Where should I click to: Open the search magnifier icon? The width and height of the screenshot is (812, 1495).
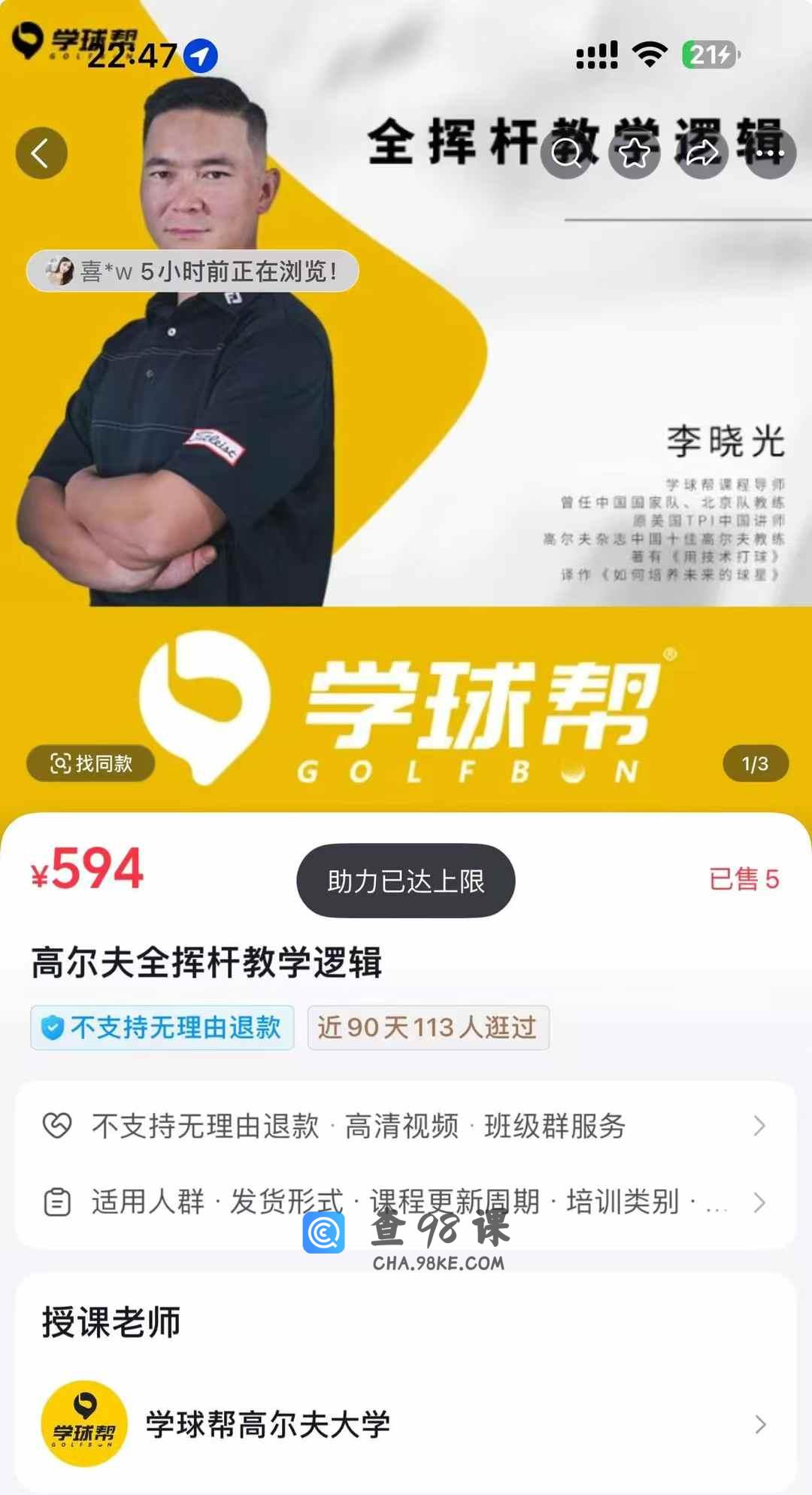pos(567,153)
